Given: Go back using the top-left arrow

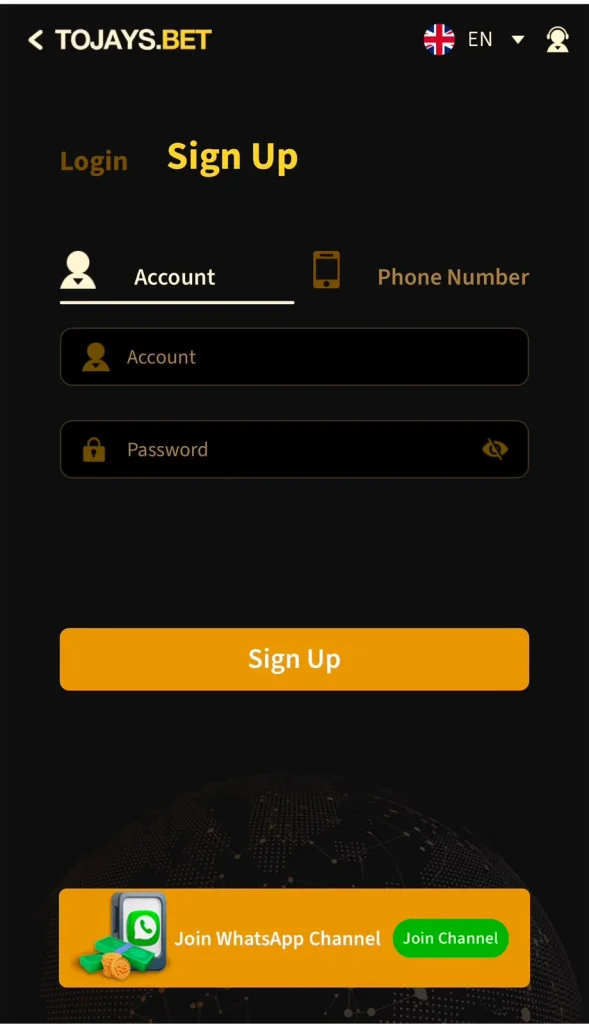Looking at the screenshot, I should 35,40.
